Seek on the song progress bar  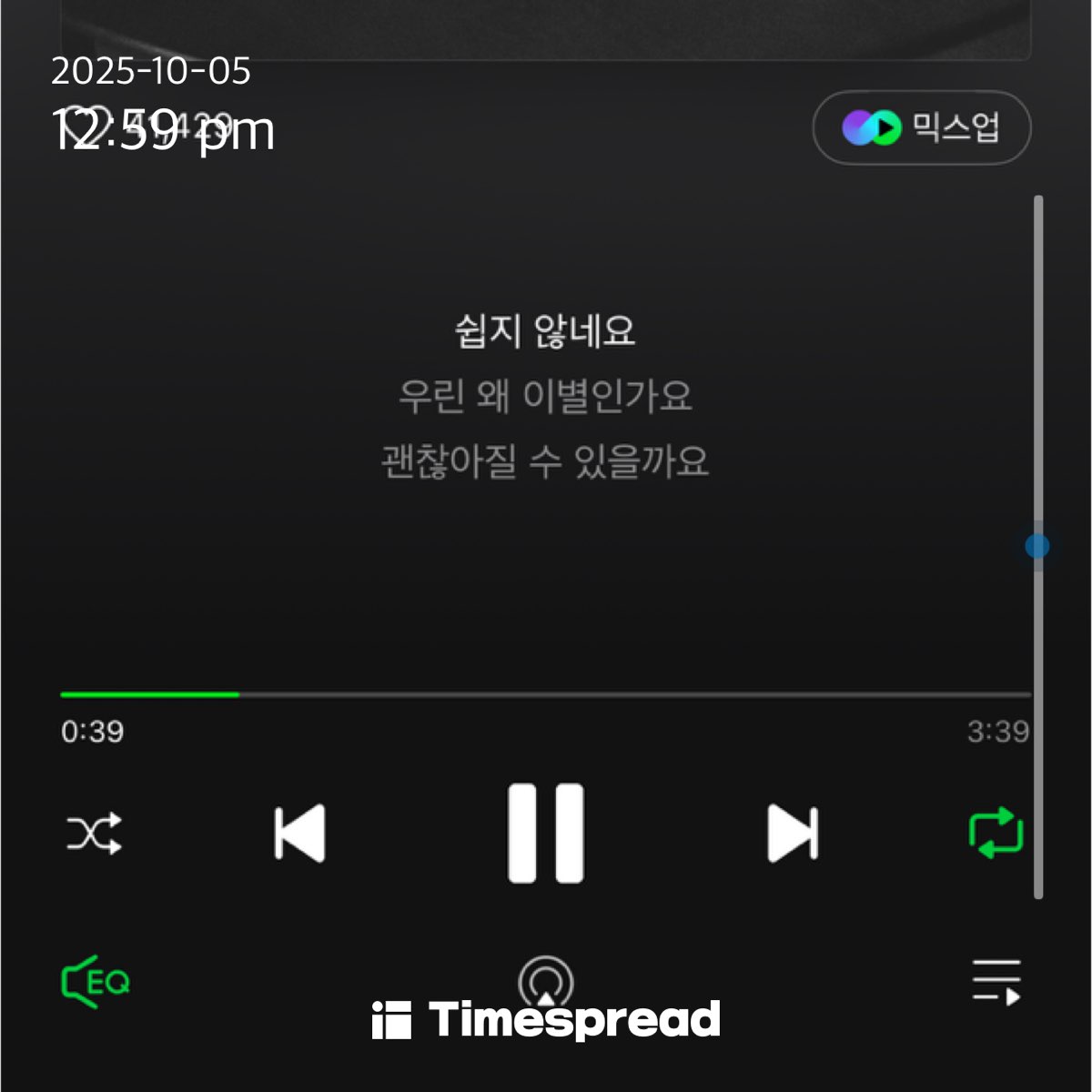tap(546, 694)
